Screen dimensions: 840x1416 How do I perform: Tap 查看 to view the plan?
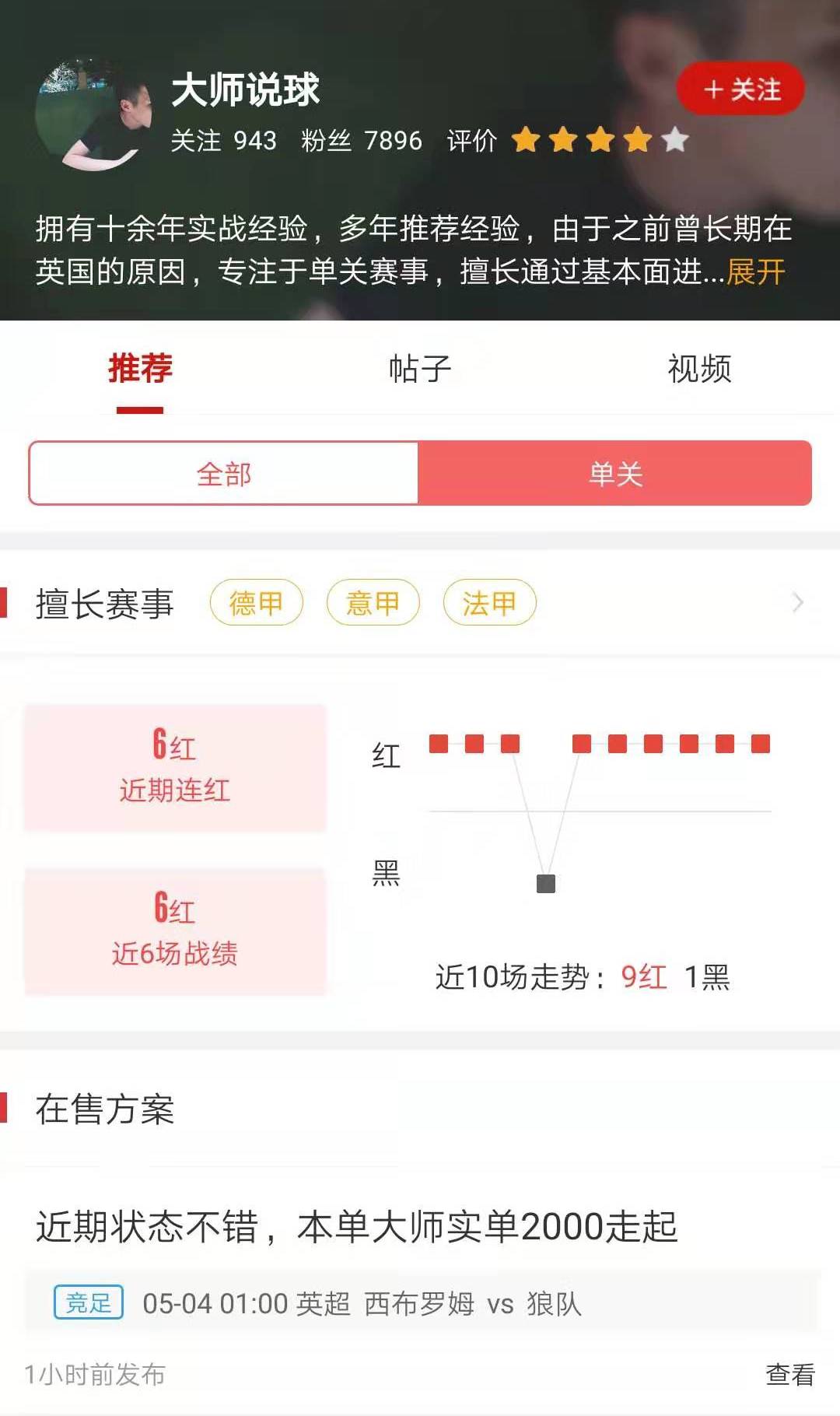(789, 1375)
